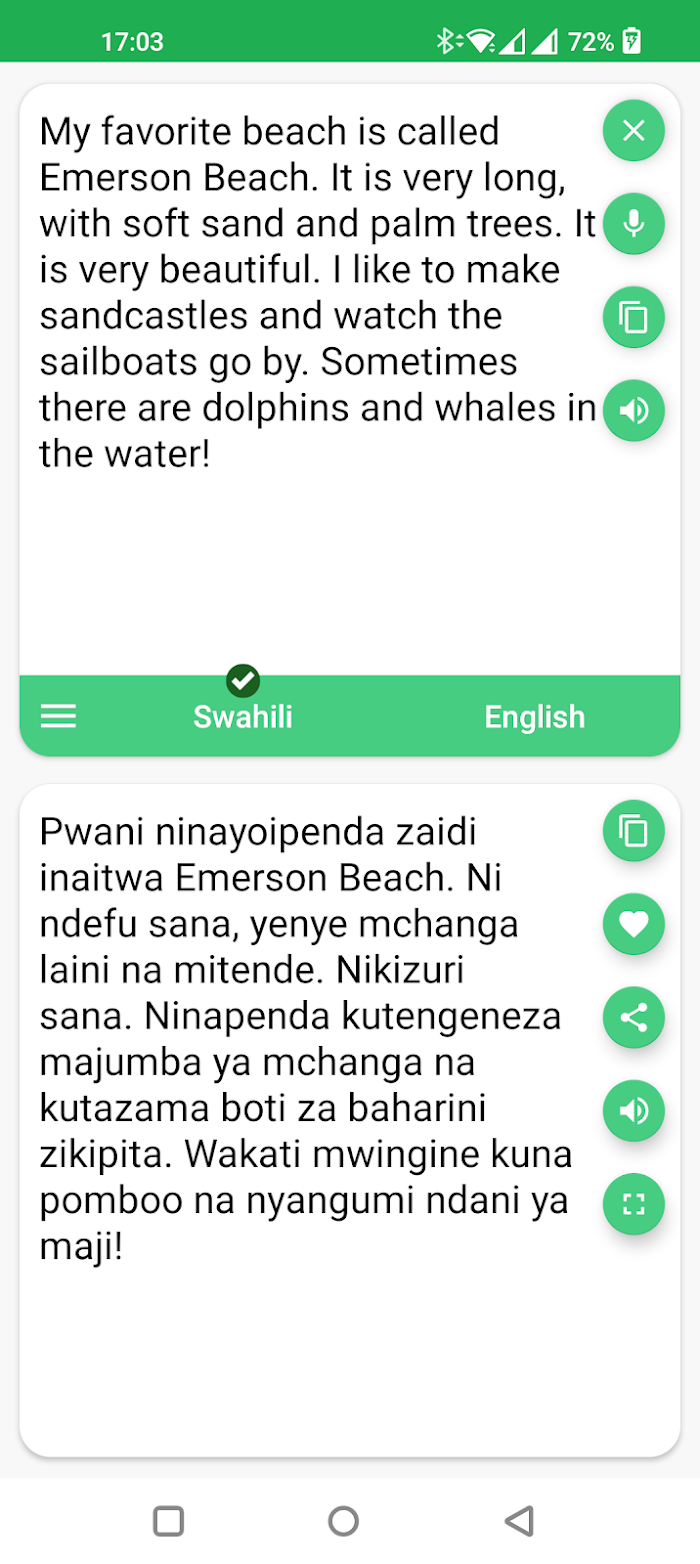Clear the English input text
Image resolution: width=700 pixels, height=1564 pixels.
(x=633, y=130)
